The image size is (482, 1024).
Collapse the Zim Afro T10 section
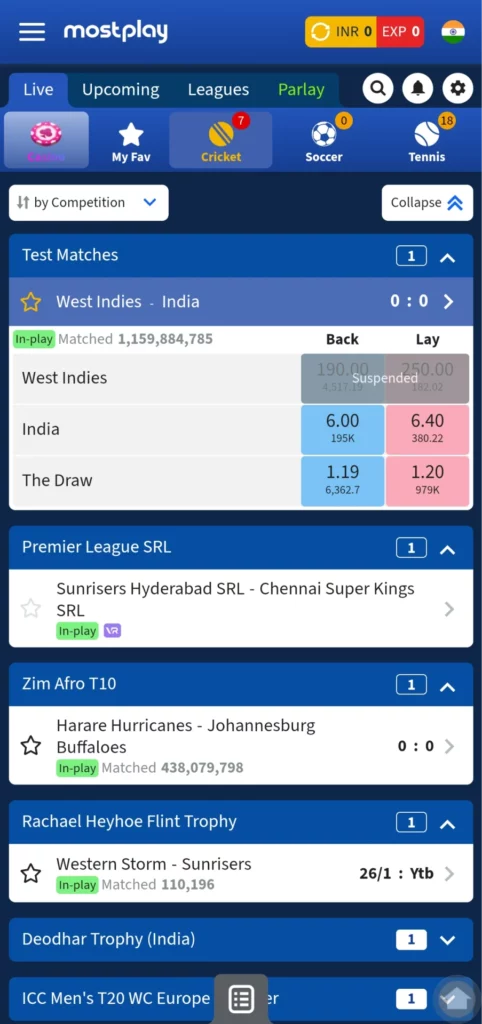coord(447,685)
